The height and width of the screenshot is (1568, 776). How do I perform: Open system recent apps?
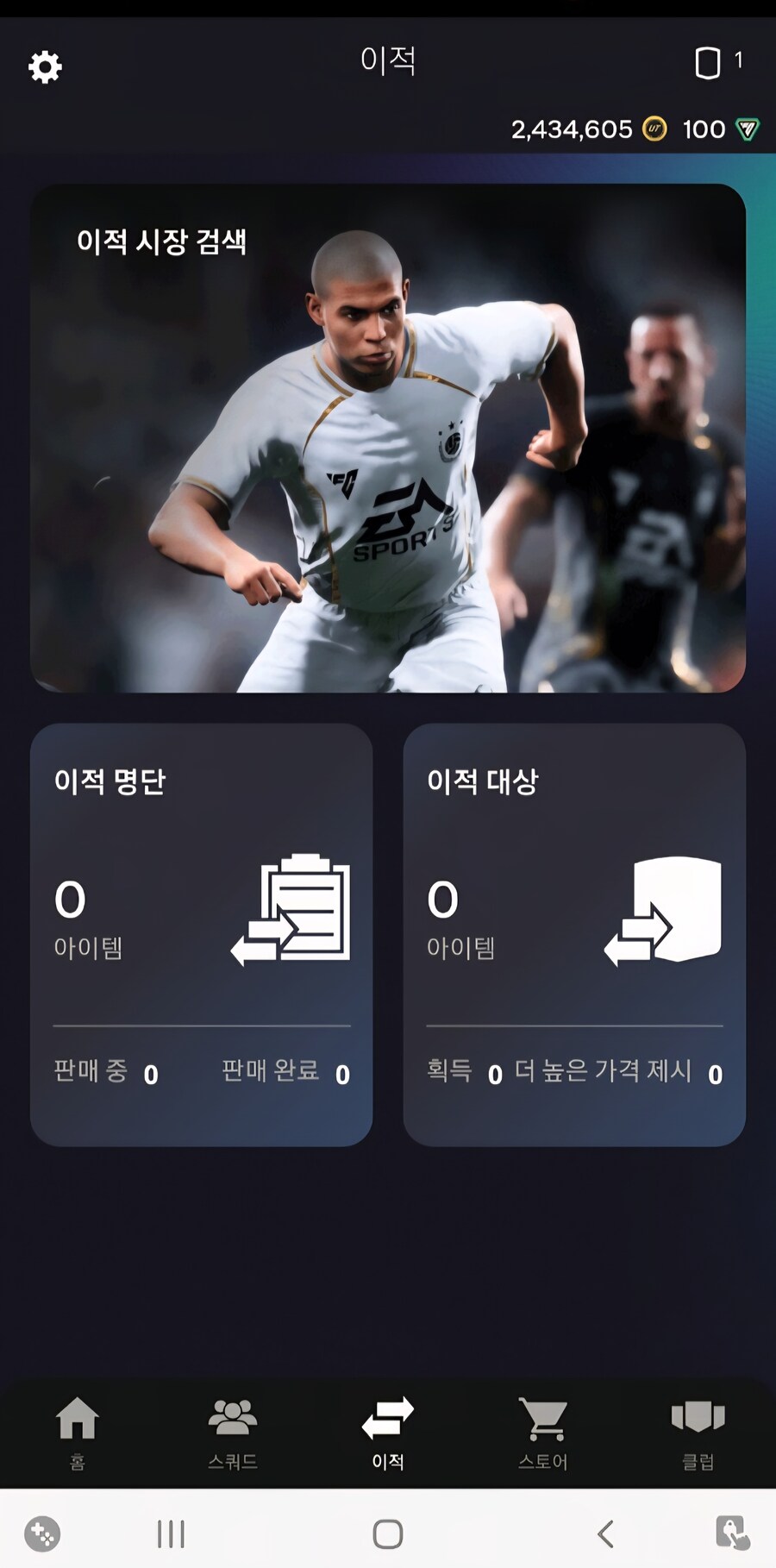pos(171,1534)
